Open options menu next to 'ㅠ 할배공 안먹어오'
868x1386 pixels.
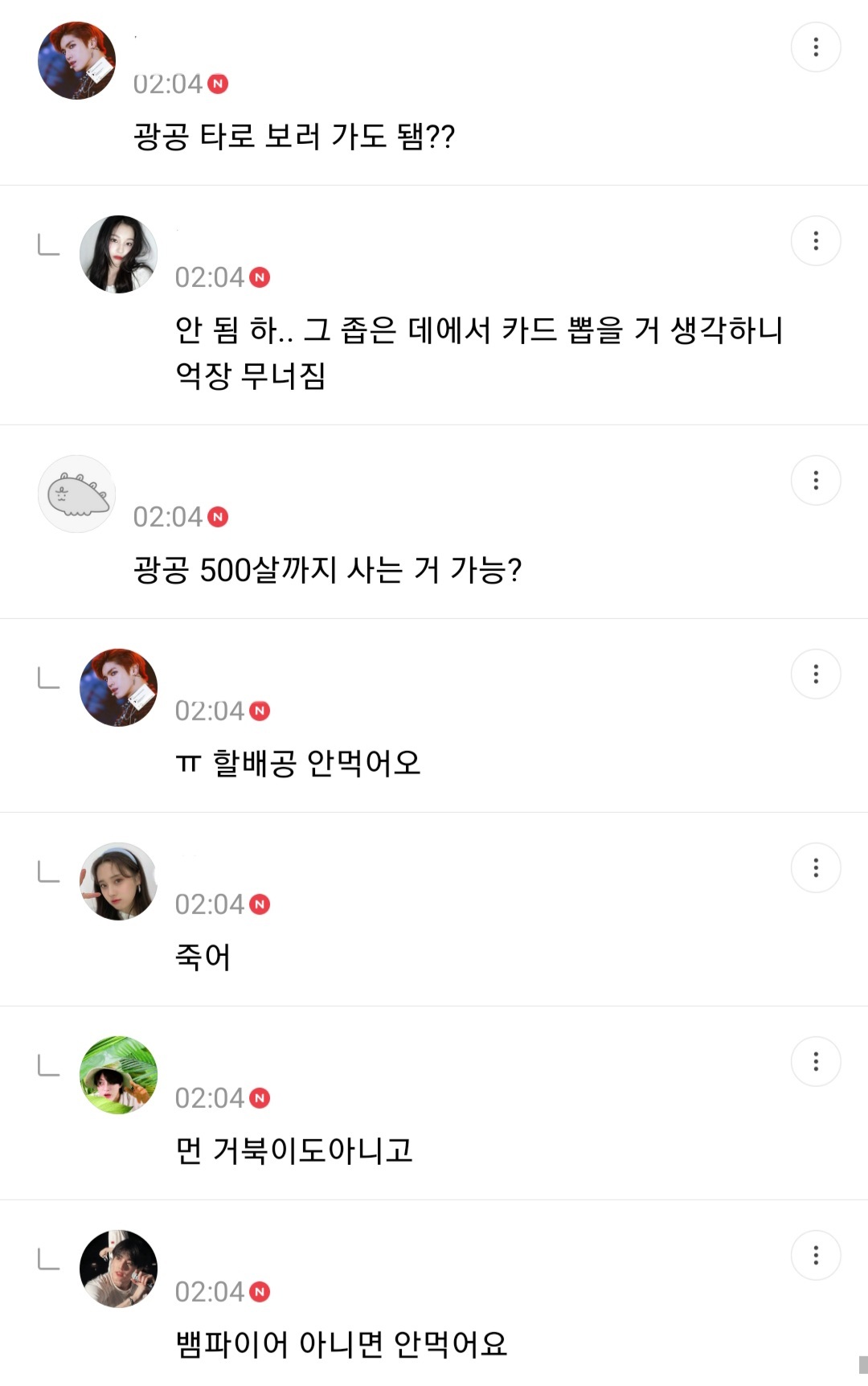pyautogui.click(x=817, y=674)
